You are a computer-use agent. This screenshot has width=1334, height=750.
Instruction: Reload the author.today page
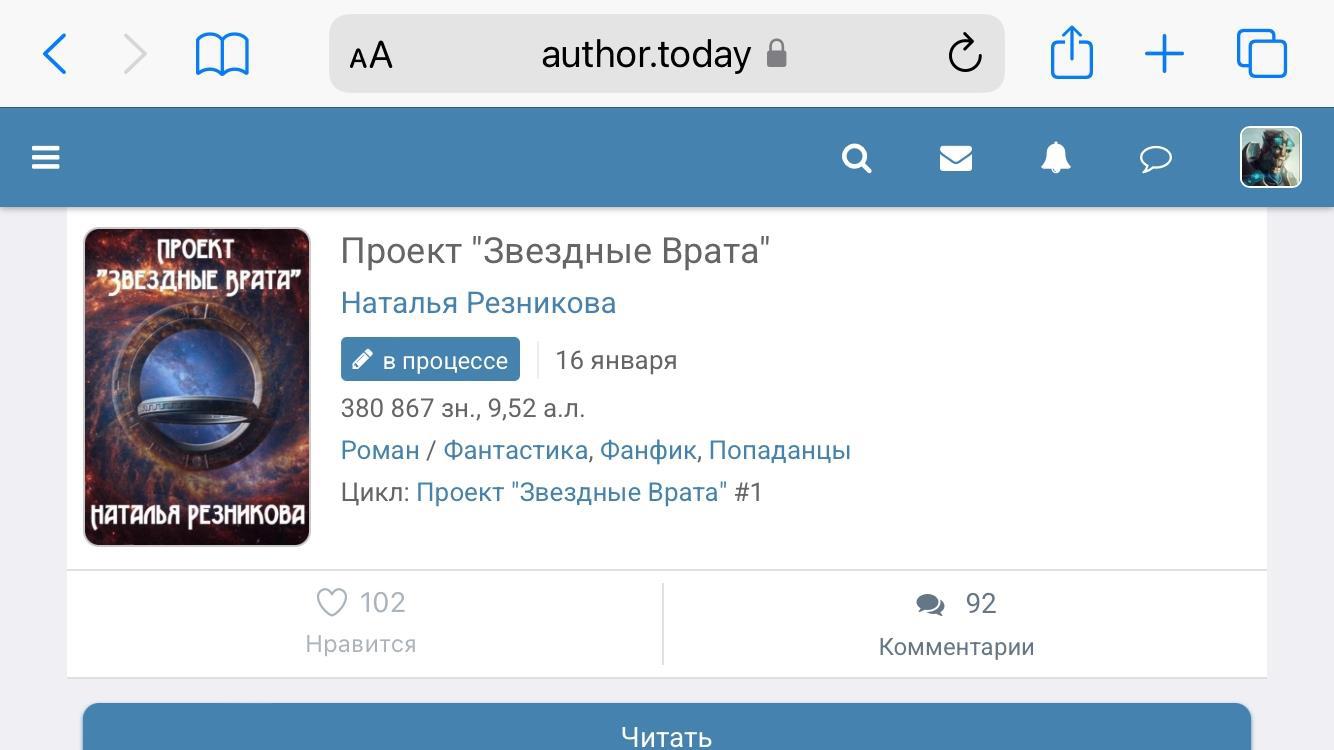tap(964, 54)
